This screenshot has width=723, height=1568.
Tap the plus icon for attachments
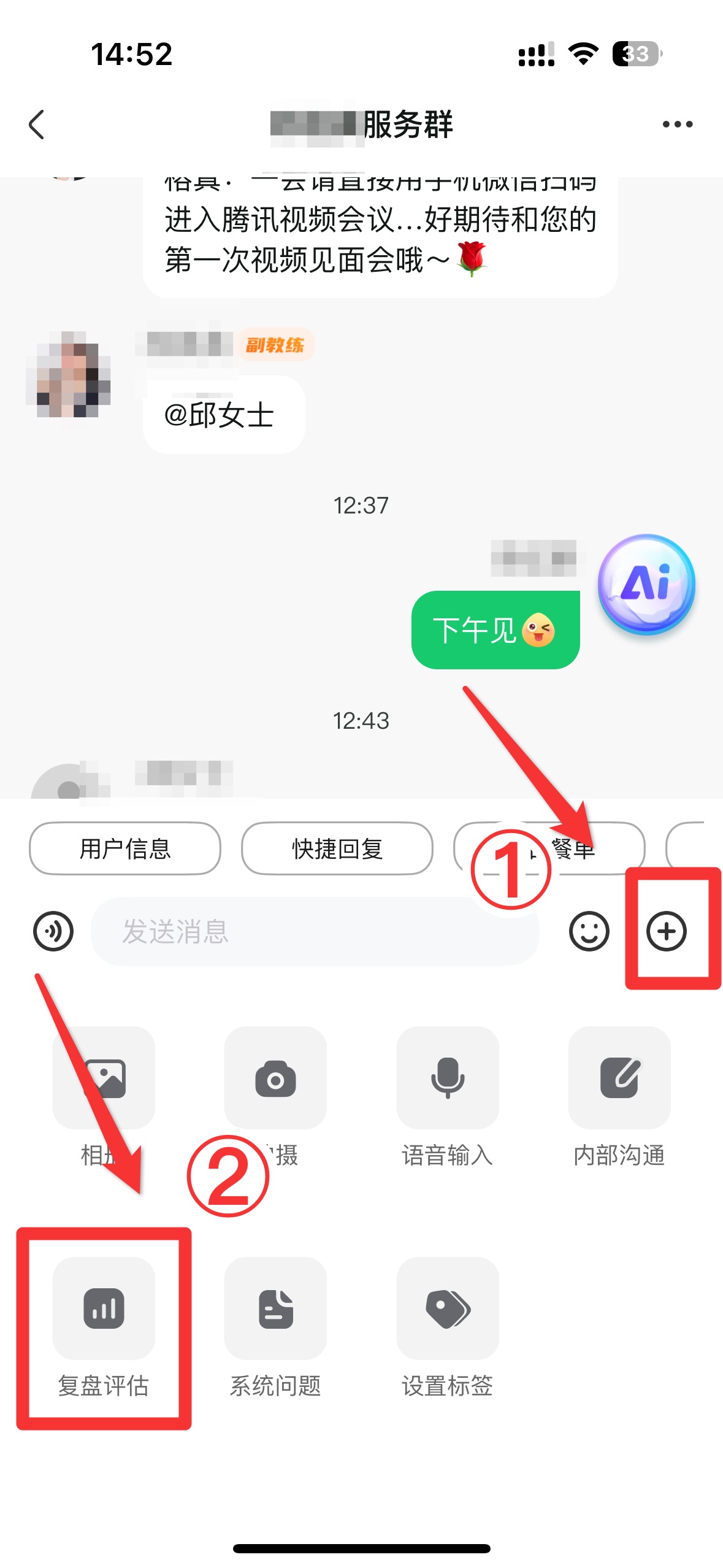point(667,931)
